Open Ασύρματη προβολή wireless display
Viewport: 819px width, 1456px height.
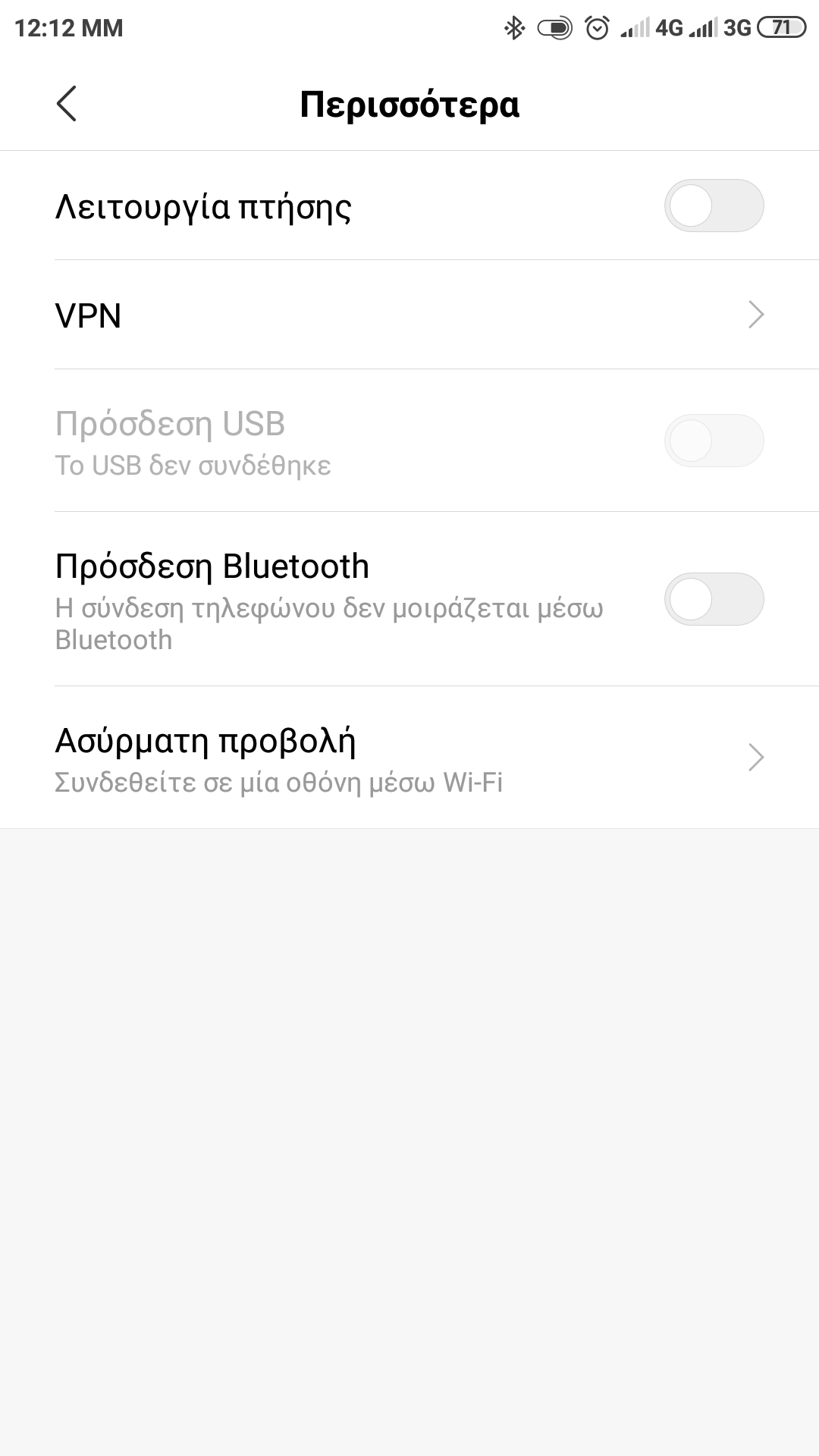pyautogui.click(x=409, y=758)
